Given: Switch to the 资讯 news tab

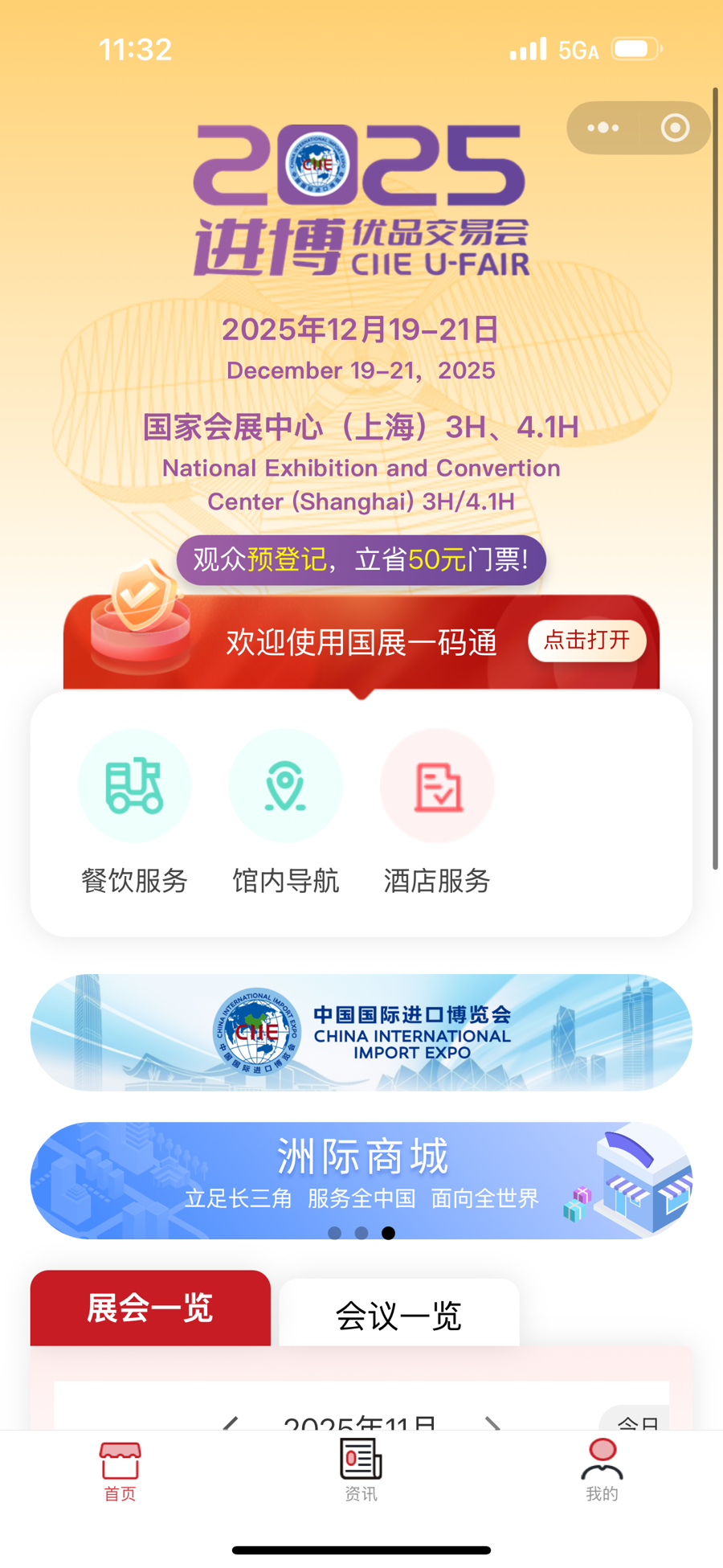Looking at the screenshot, I should tap(361, 1471).
